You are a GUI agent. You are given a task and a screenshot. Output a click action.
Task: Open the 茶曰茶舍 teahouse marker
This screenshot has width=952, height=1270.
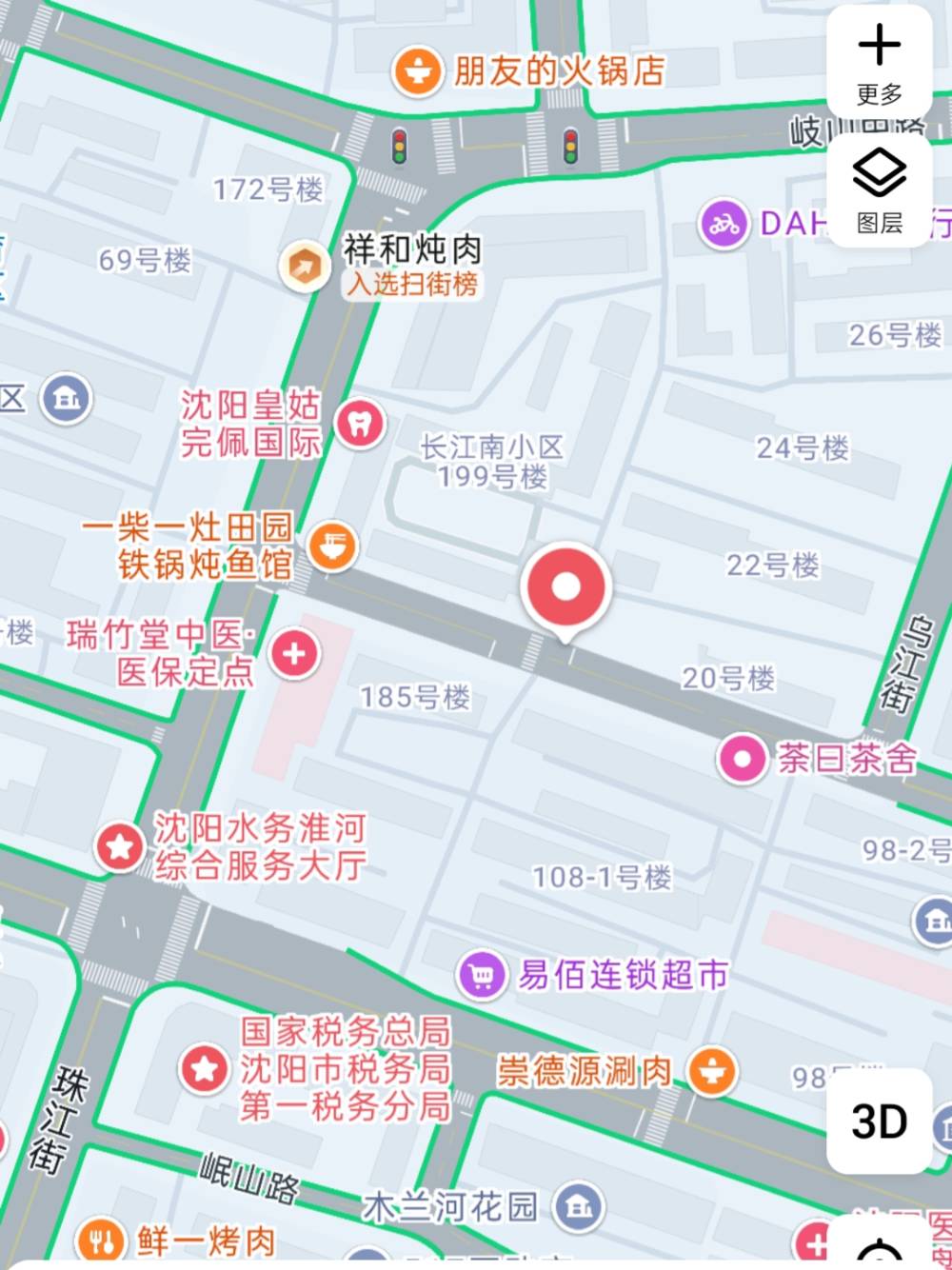[x=743, y=759]
